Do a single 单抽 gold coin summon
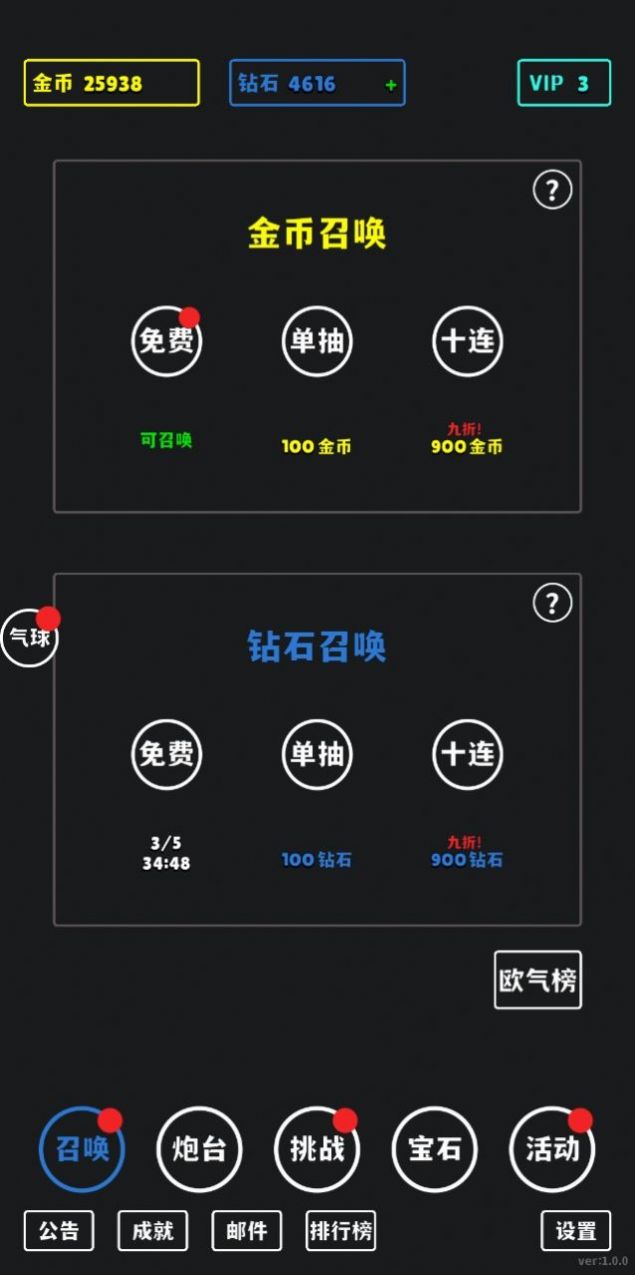Image resolution: width=635 pixels, height=1275 pixels. 317,341
